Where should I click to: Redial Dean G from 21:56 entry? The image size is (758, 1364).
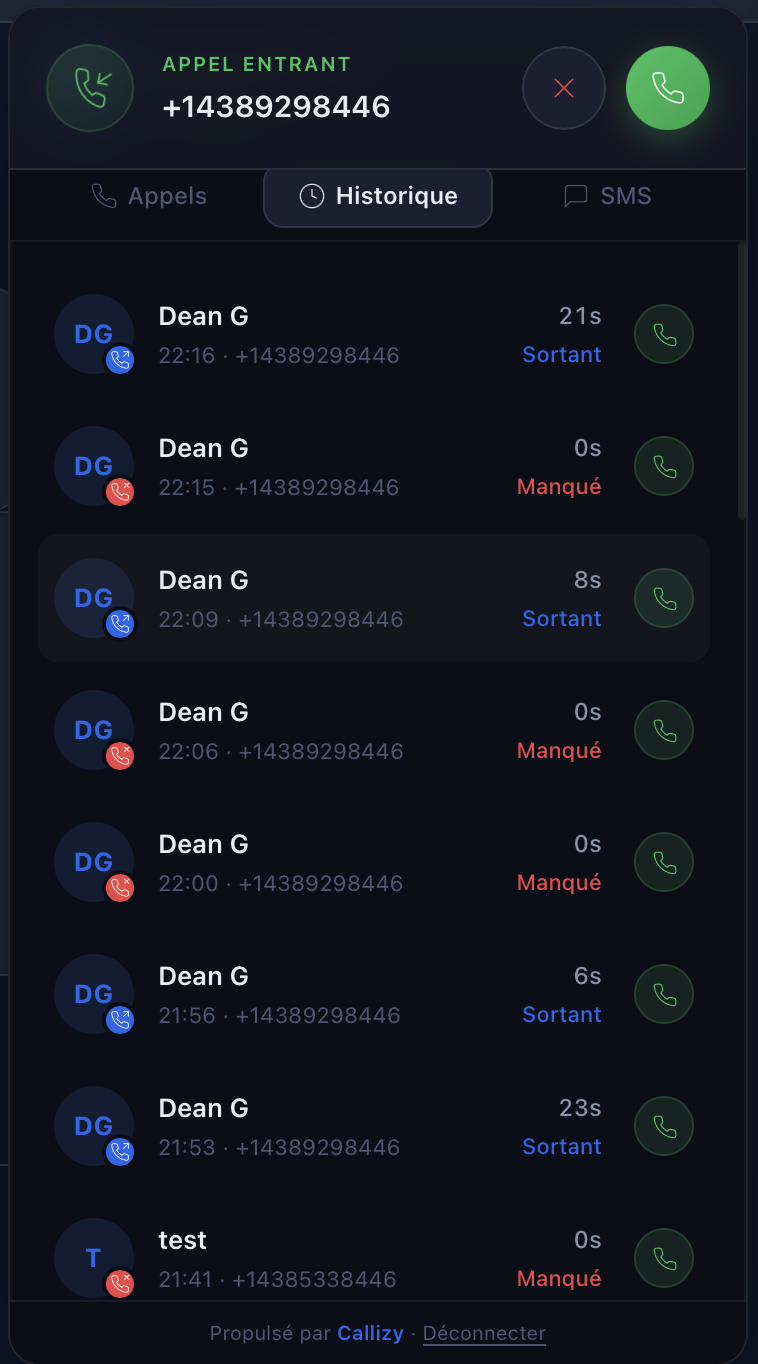[x=664, y=994]
